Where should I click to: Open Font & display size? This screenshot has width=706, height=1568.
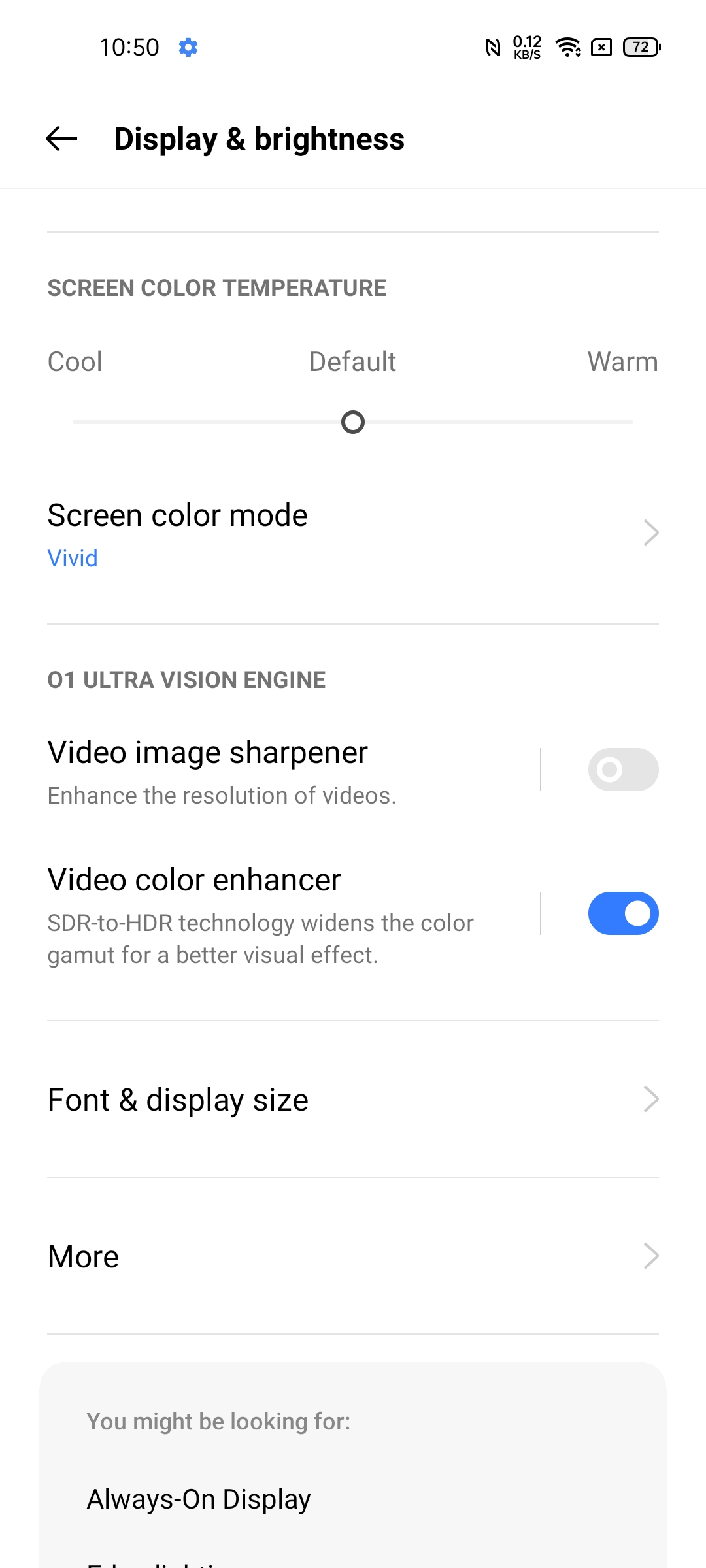pyautogui.click(x=353, y=1100)
